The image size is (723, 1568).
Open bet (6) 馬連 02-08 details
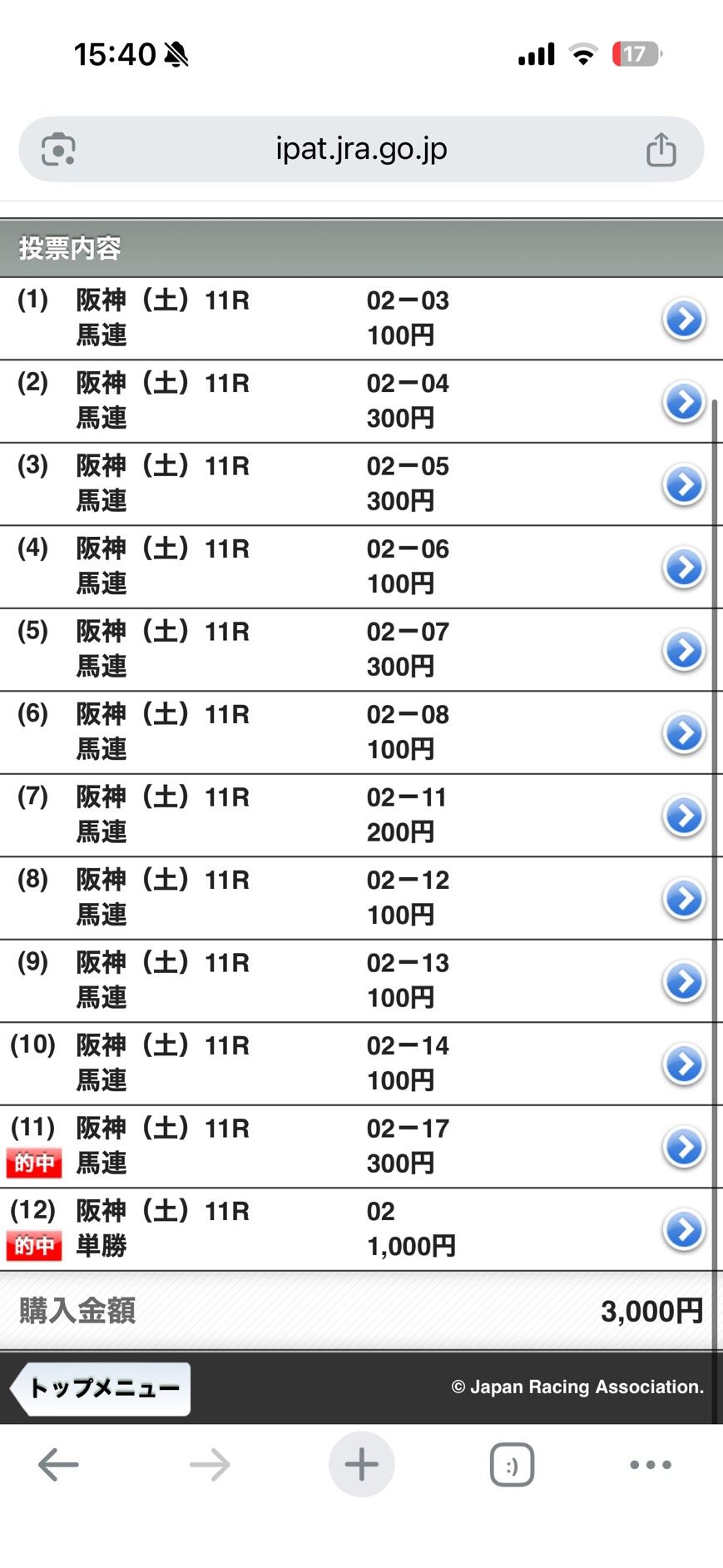(684, 733)
